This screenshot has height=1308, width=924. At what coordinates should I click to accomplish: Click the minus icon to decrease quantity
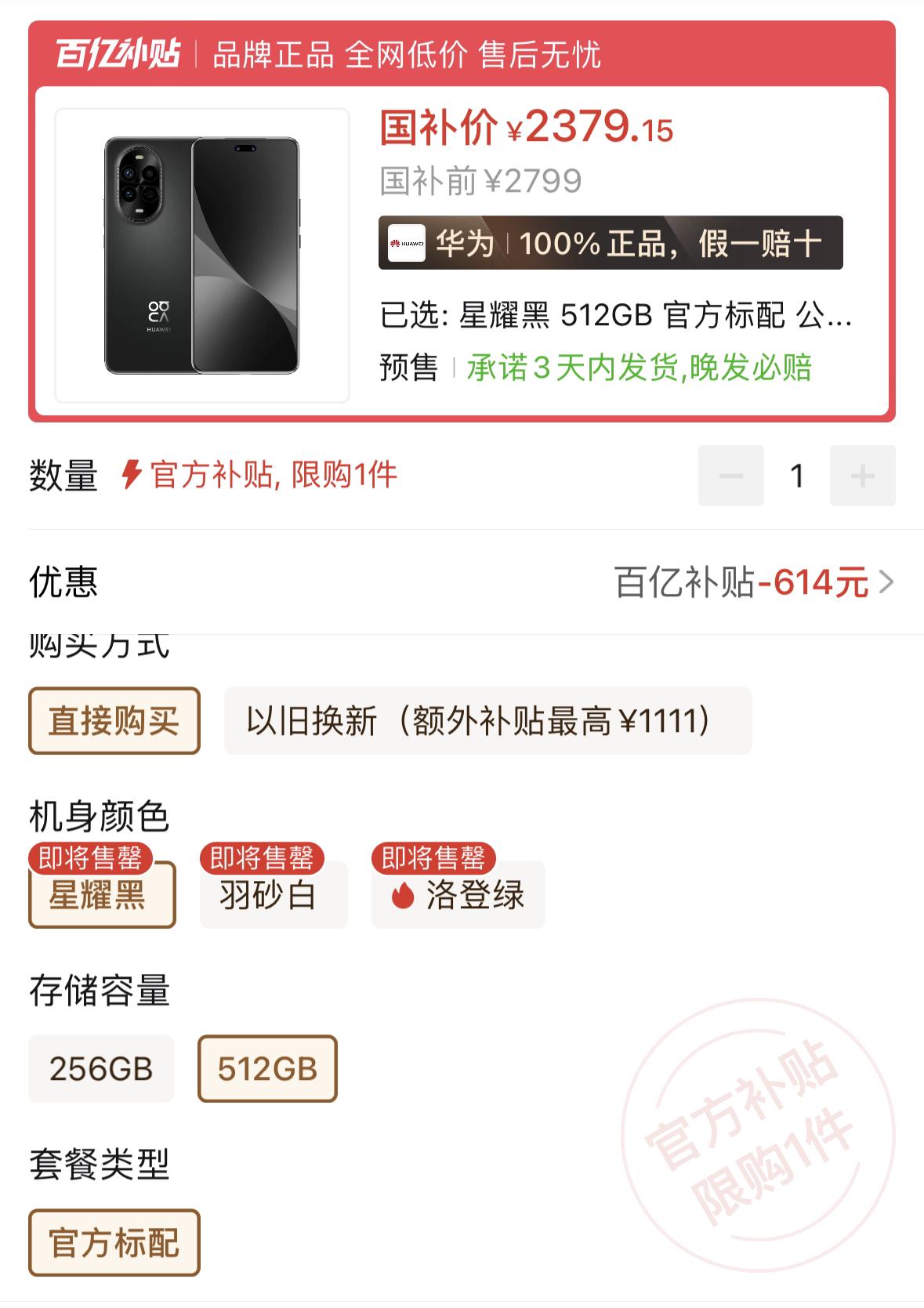click(x=730, y=476)
